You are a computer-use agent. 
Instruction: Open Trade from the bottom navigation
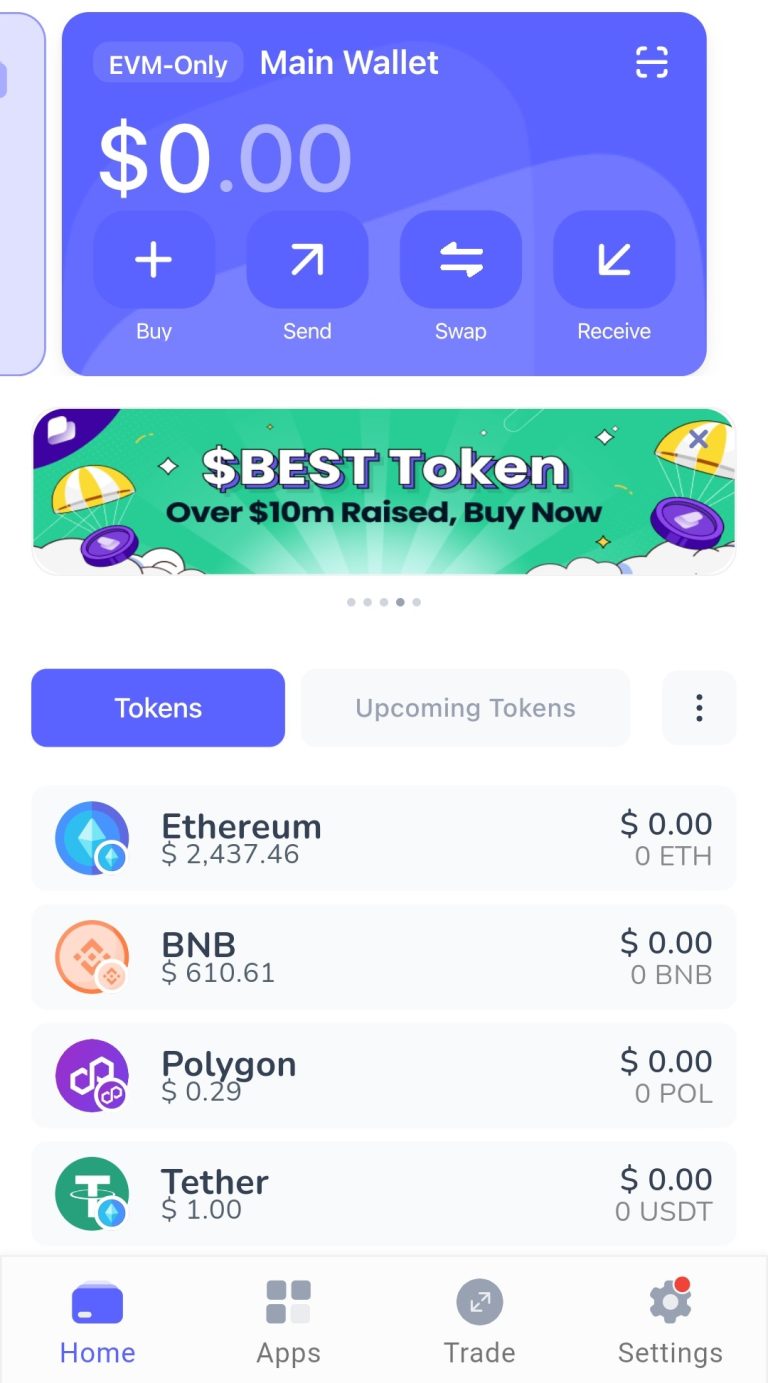[480, 1320]
